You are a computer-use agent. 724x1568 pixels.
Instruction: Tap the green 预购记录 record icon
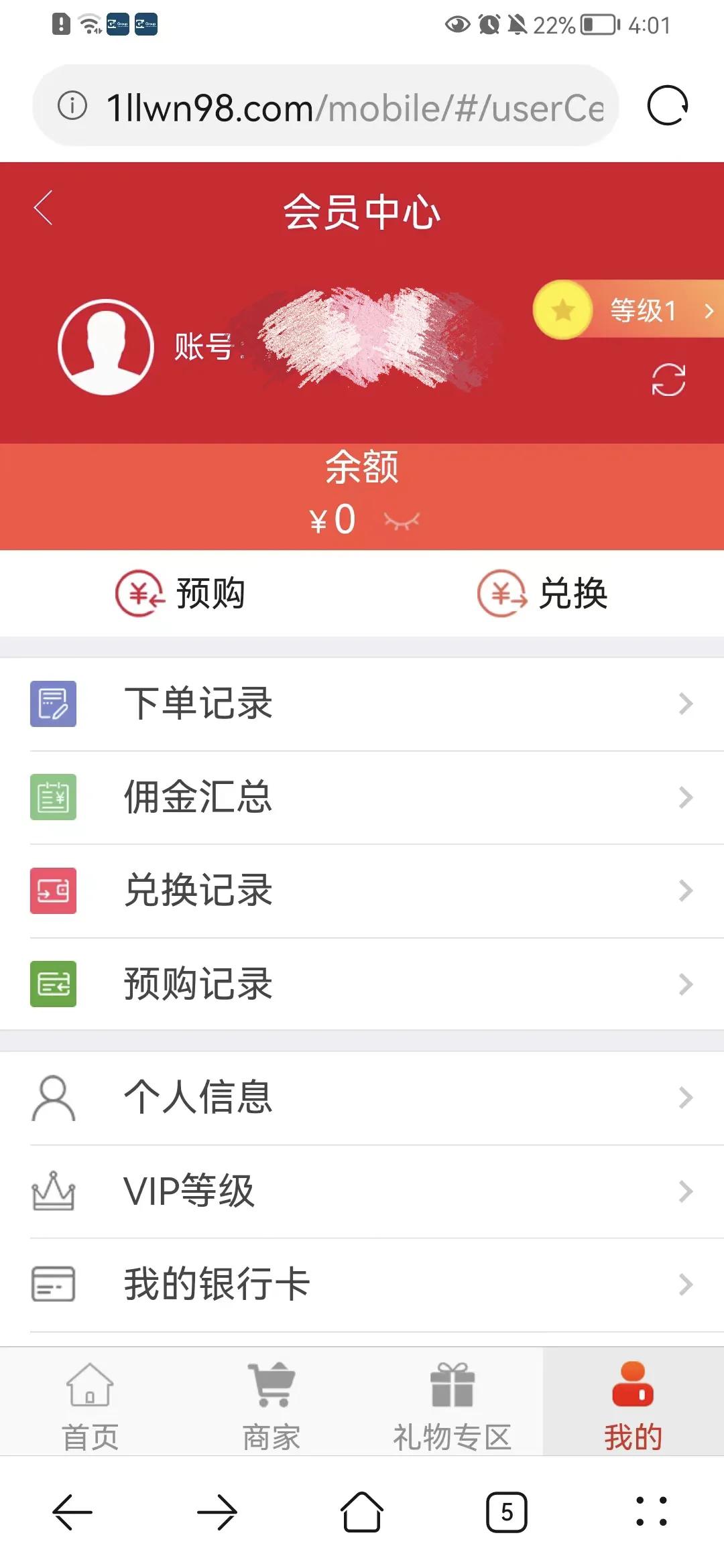pos(54,983)
